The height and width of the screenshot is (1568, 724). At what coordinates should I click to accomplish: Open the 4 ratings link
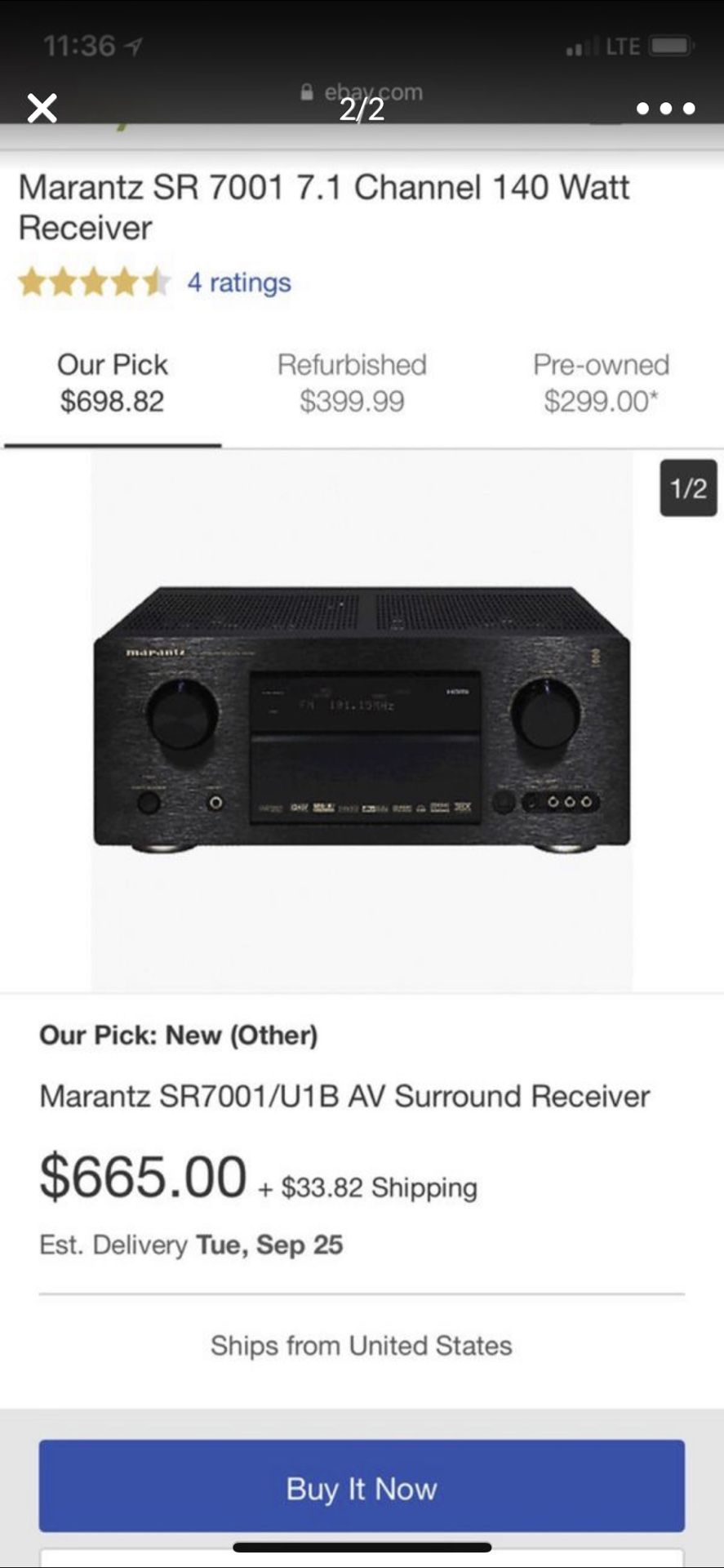pyautogui.click(x=238, y=283)
